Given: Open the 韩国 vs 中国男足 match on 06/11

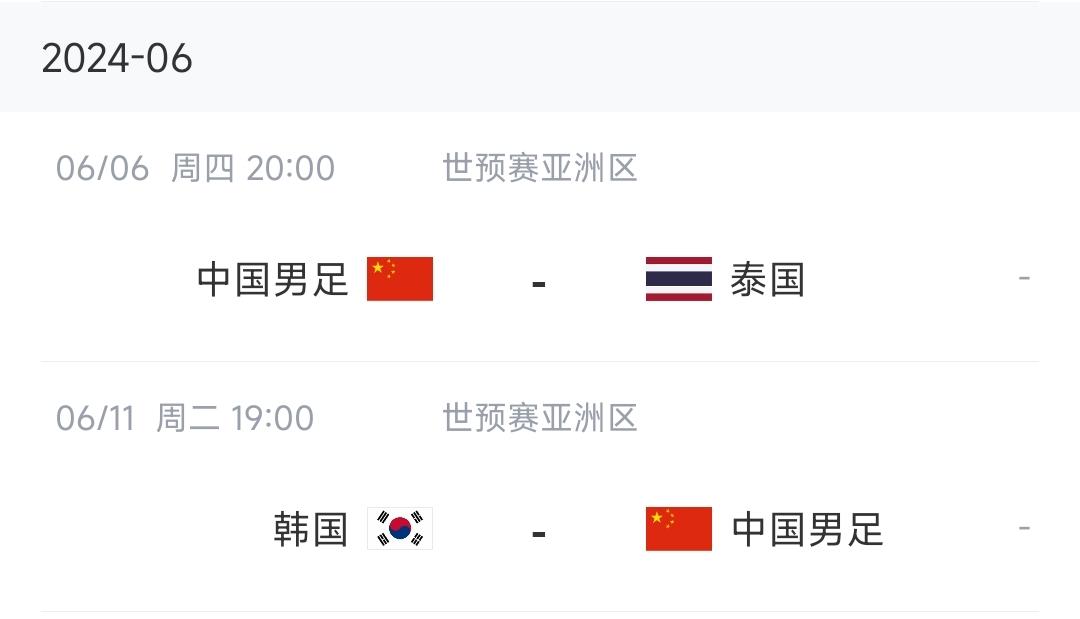Looking at the screenshot, I should pyautogui.click(x=539, y=530).
